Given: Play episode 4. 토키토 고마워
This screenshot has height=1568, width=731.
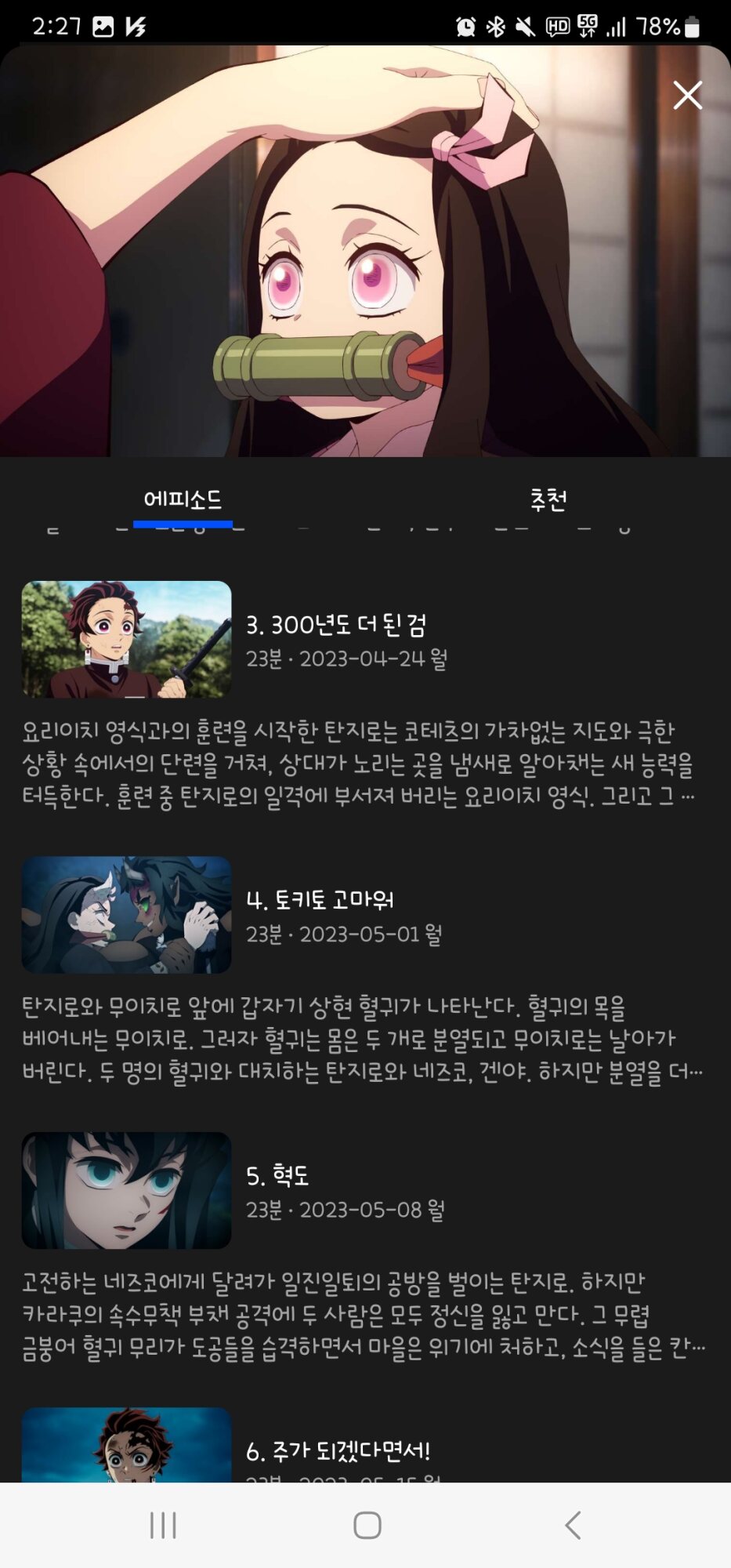Looking at the screenshot, I should pos(126,915).
